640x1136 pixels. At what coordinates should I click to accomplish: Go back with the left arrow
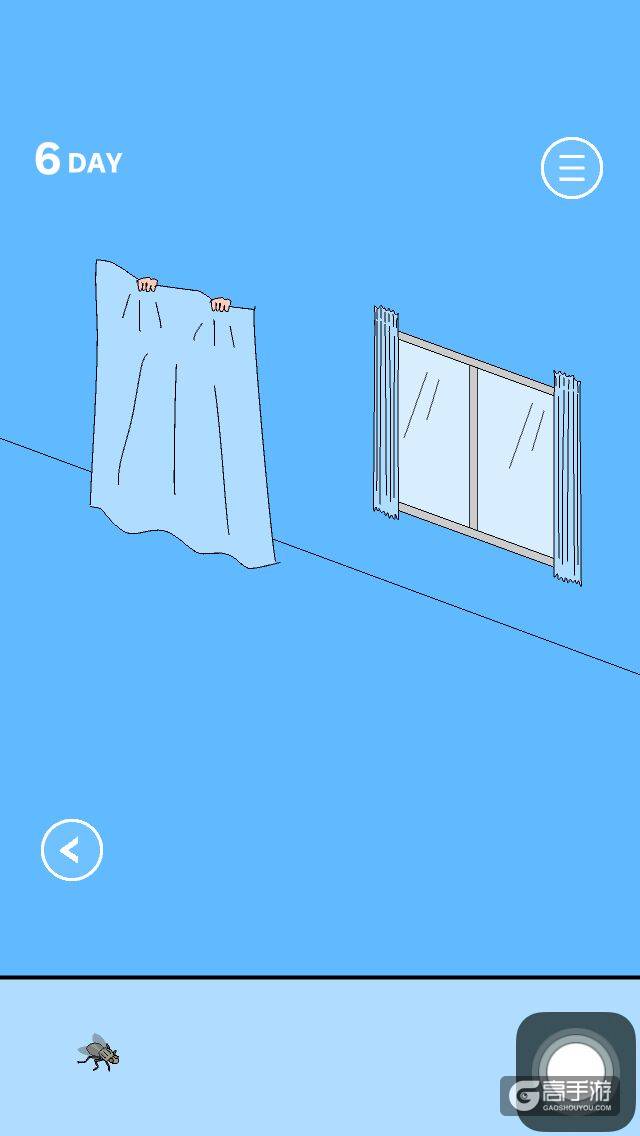click(72, 850)
